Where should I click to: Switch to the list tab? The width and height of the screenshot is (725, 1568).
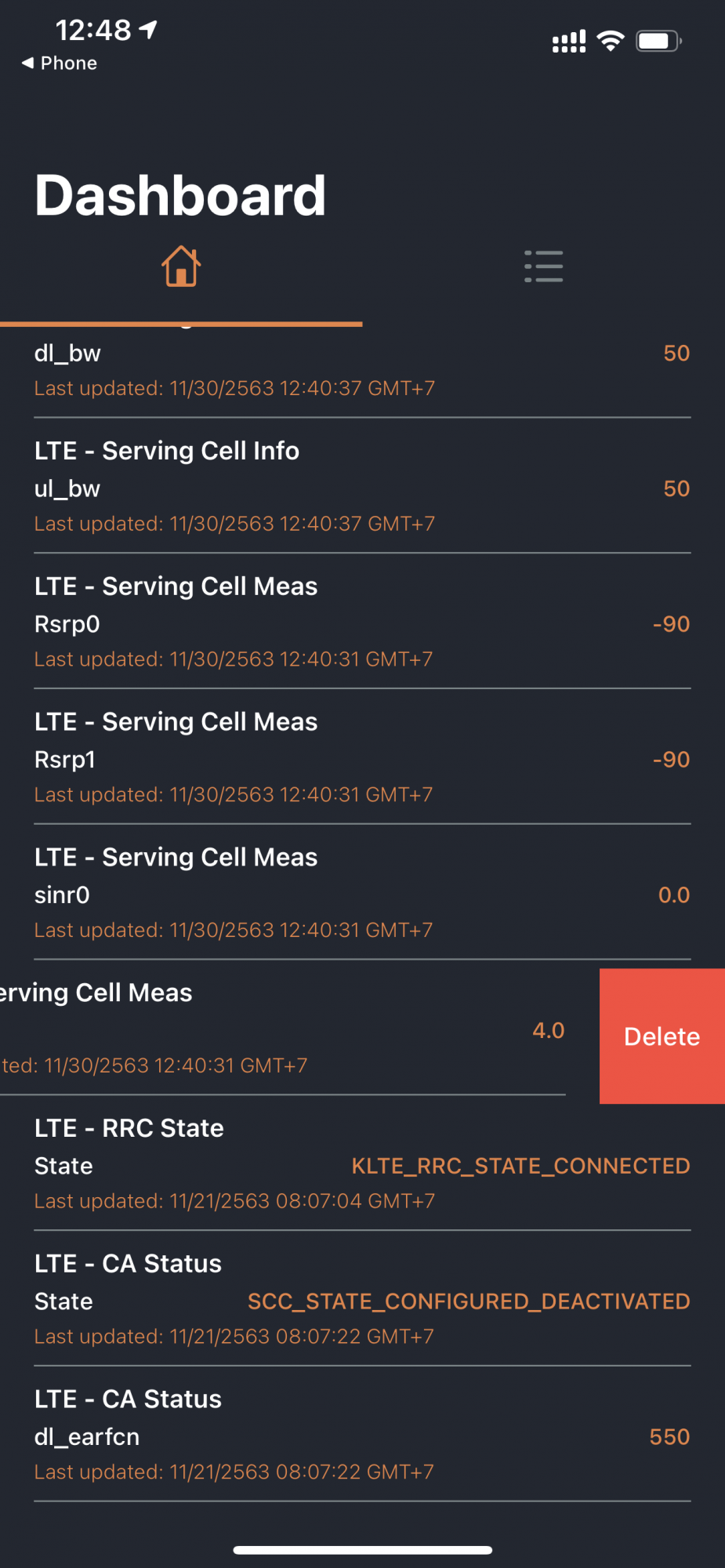(x=543, y=267)
